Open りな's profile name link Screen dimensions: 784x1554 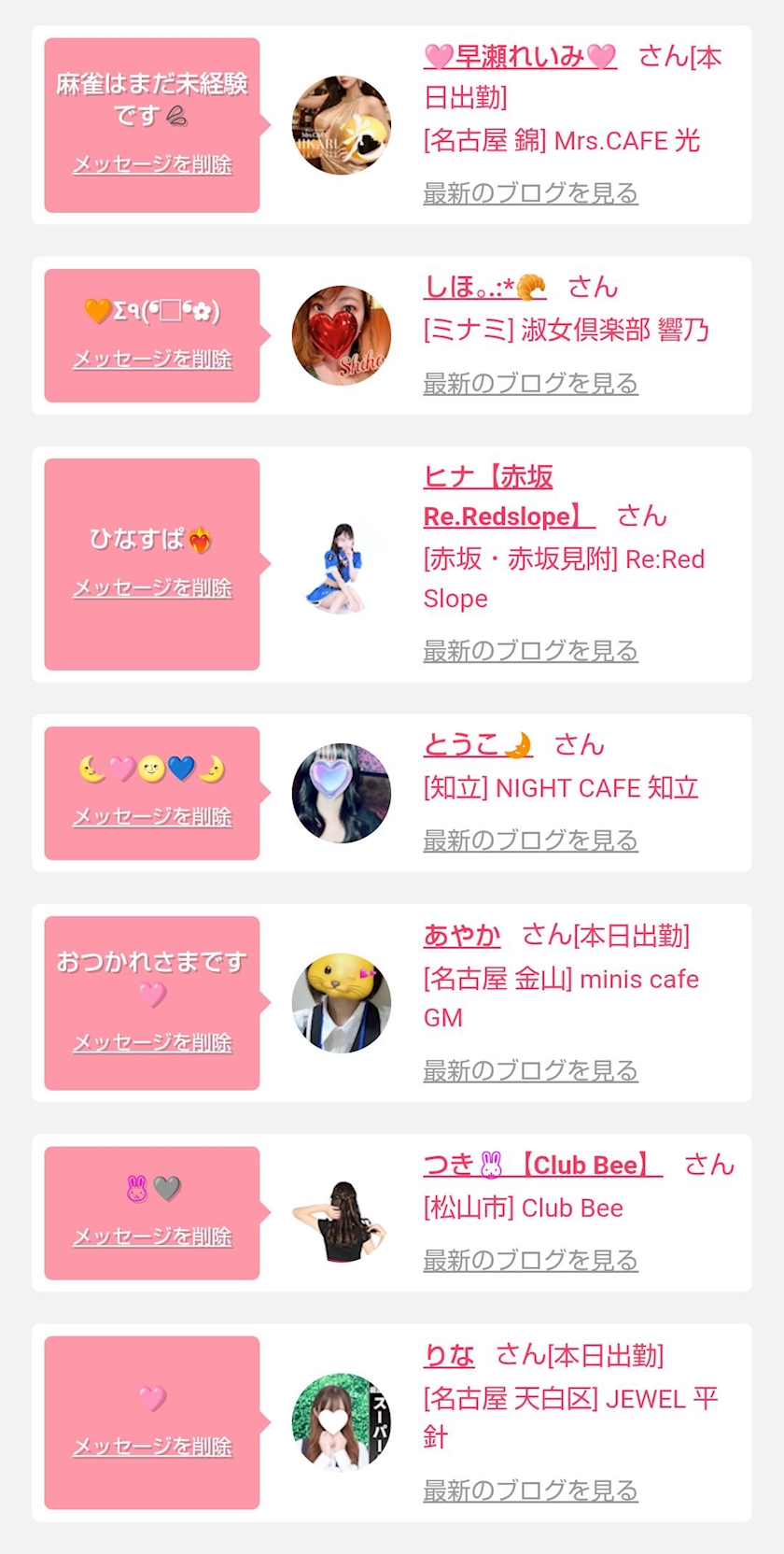click(449, 1355)
